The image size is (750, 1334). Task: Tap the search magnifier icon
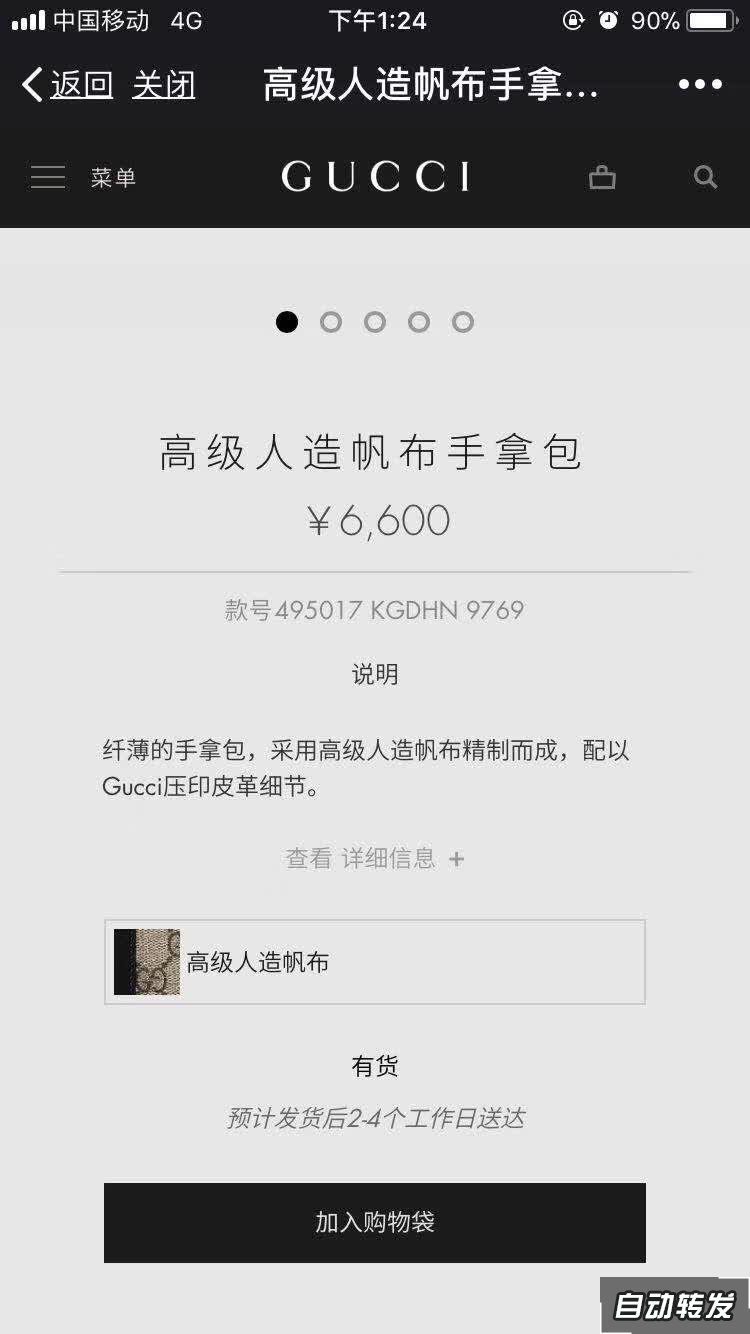coord(706,178)
